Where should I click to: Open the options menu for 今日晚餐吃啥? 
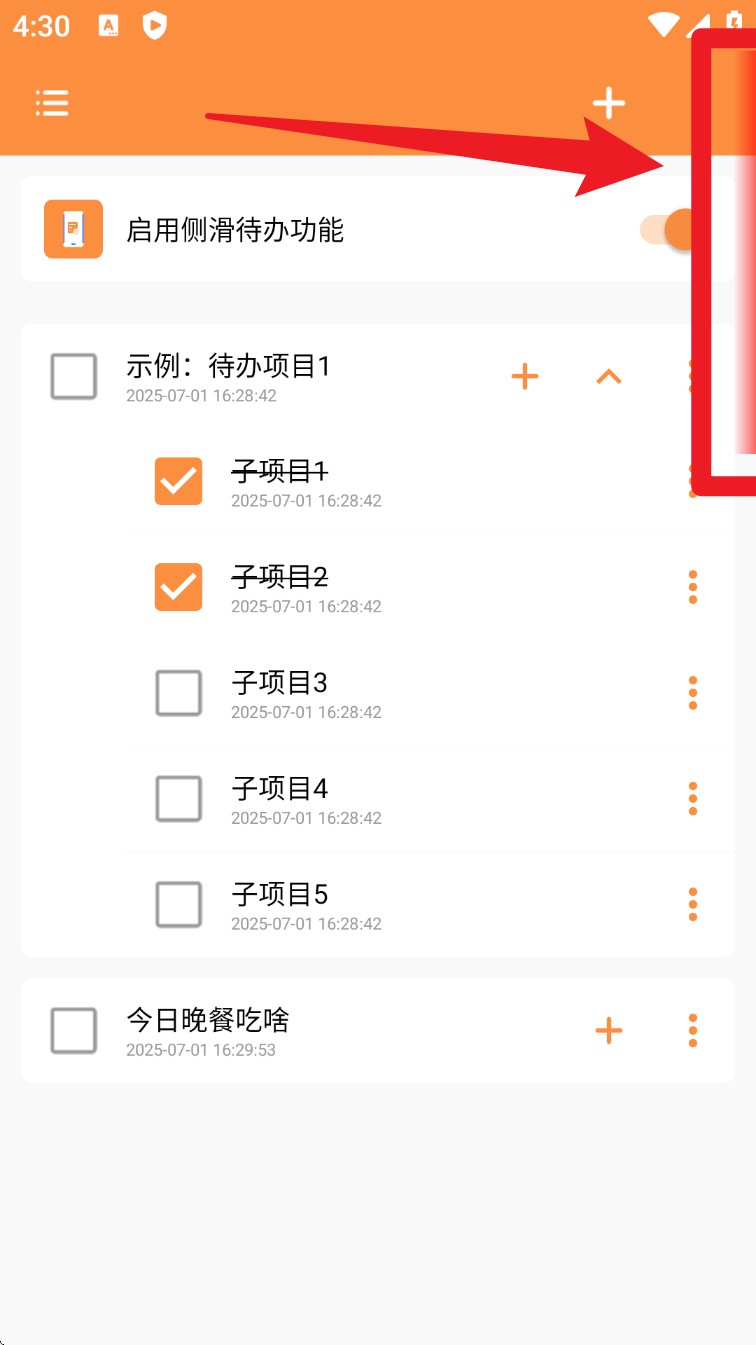coord(693,1030)
